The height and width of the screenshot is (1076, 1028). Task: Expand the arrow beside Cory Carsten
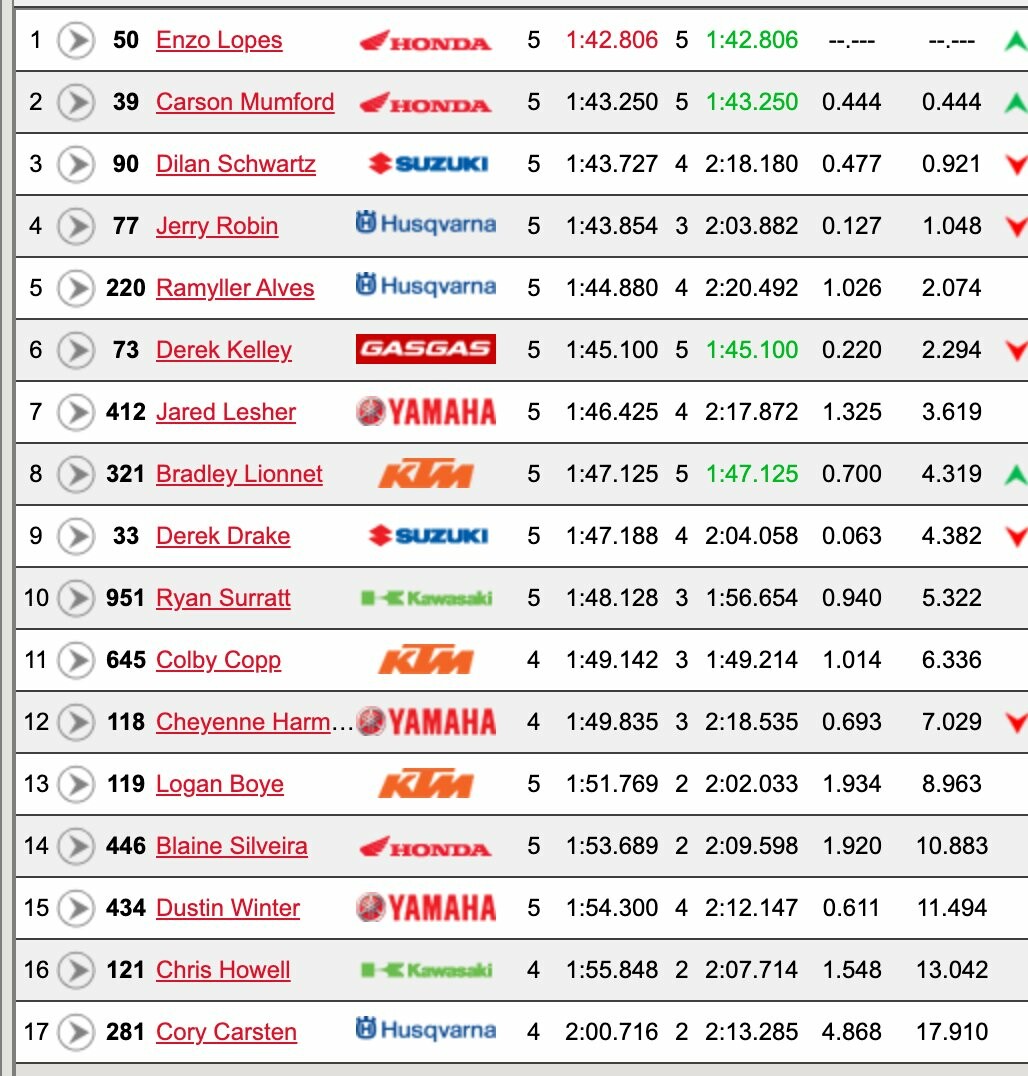click(75, 1033)
